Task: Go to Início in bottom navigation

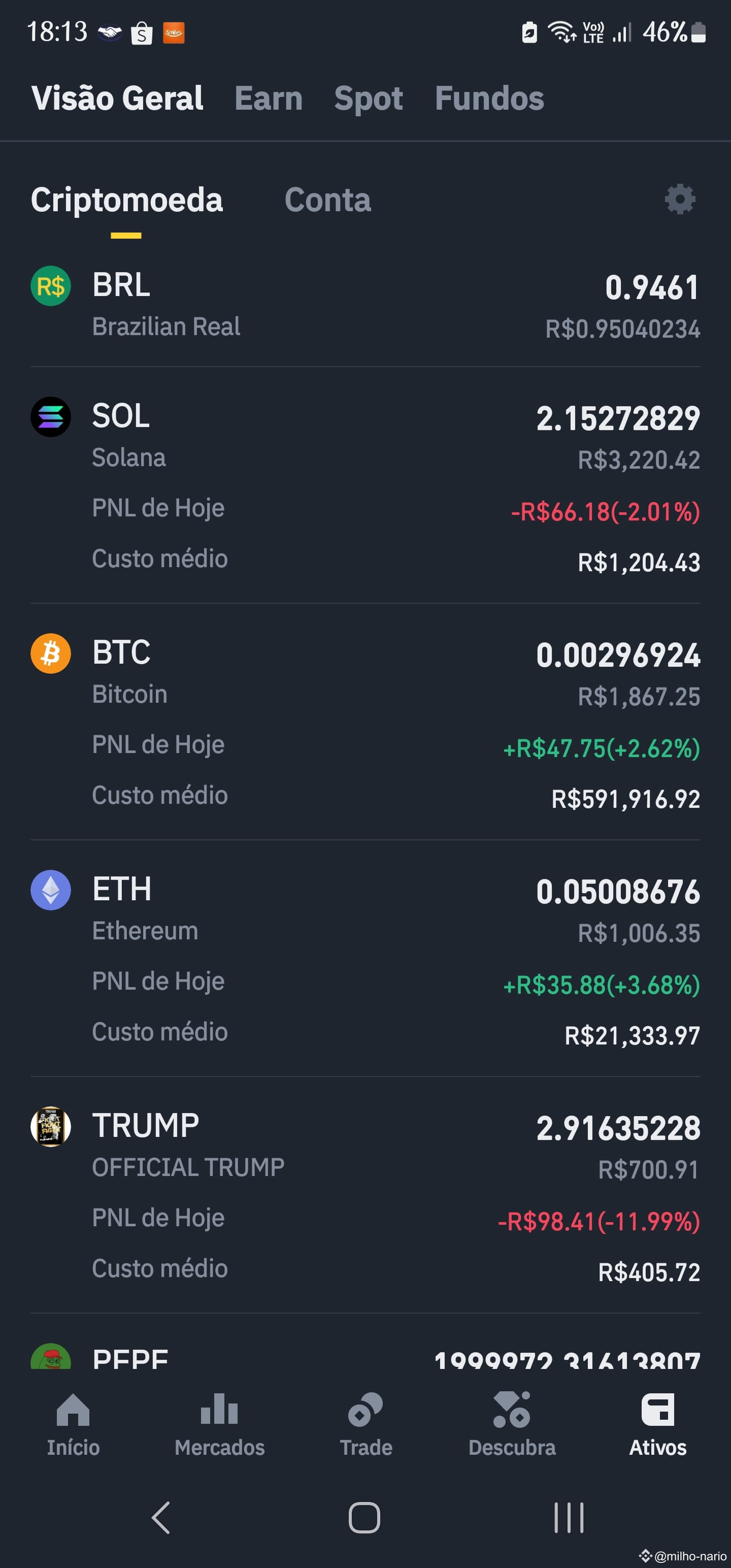Action: [73, 1425]
